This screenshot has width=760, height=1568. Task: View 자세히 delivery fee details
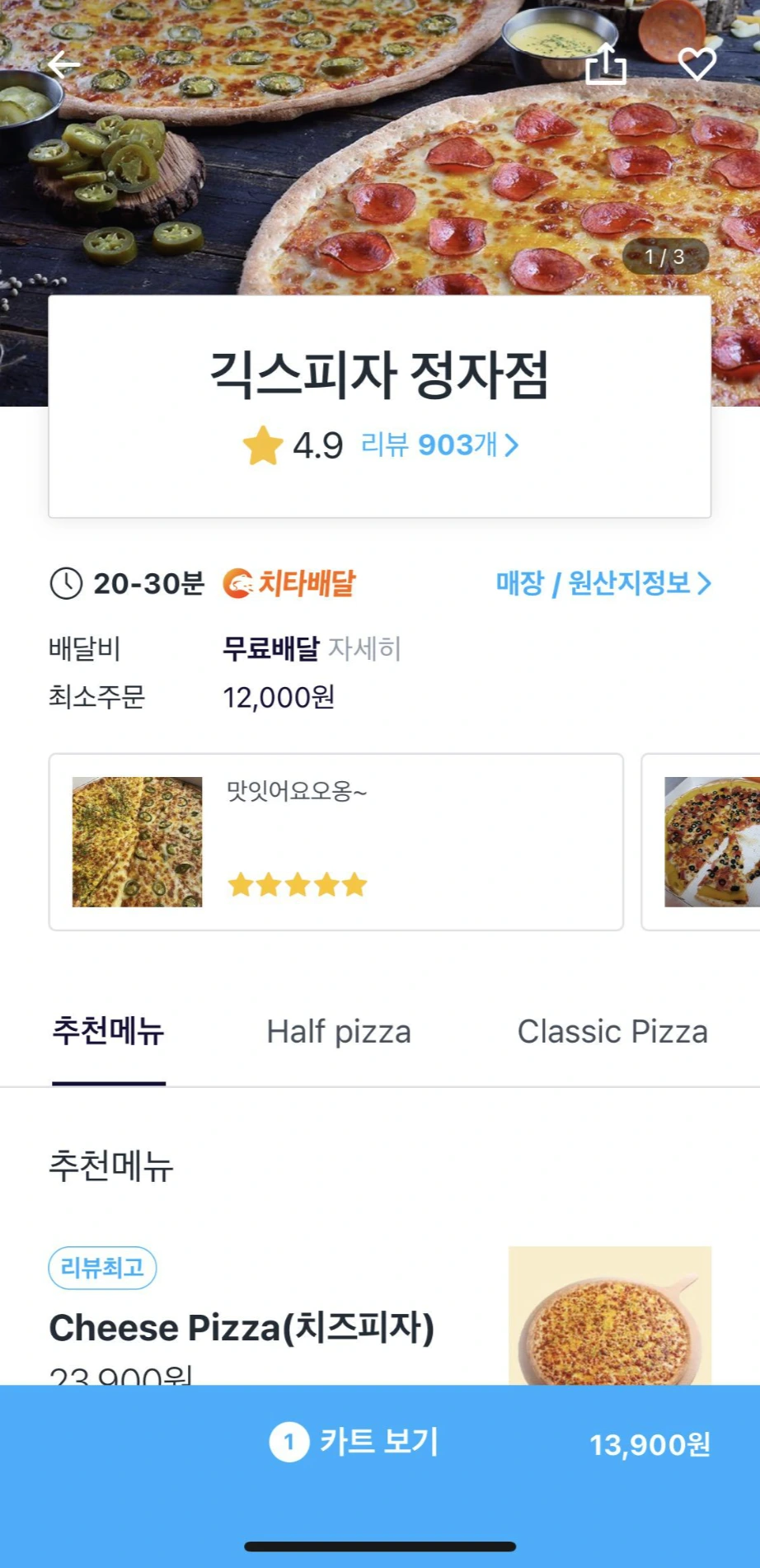(364, 649)
